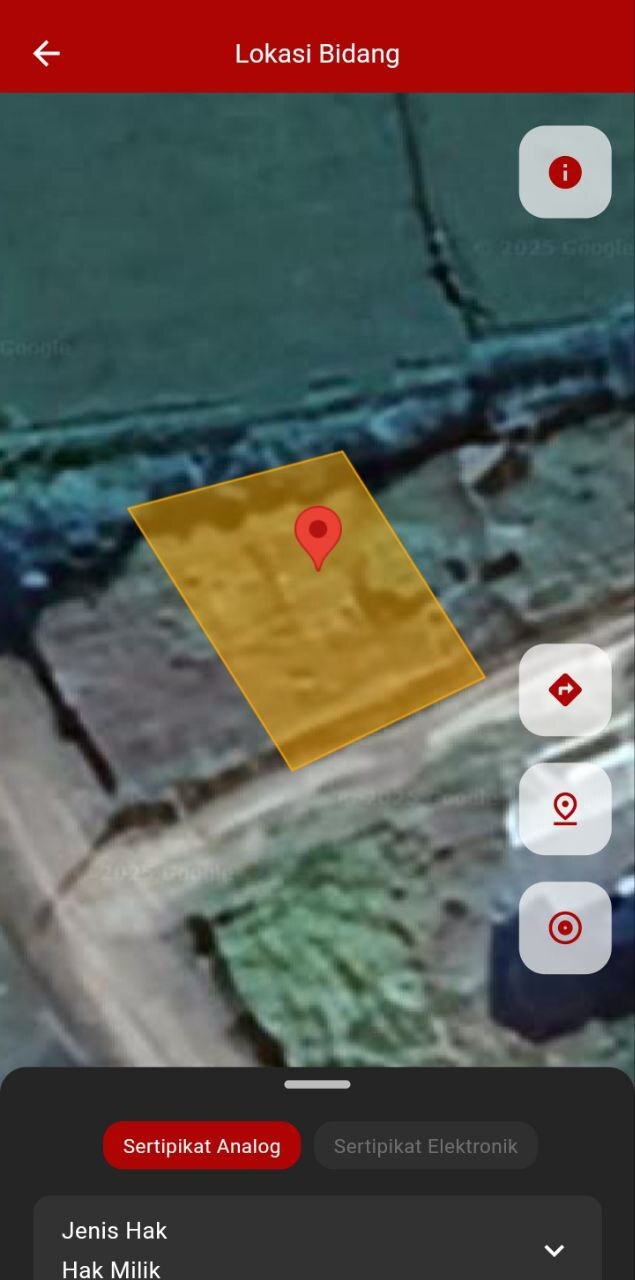Viewport: 635px width, 1280px height.
Task: Switch to Sertipikat Elektronik
Action: [425, 1146]
